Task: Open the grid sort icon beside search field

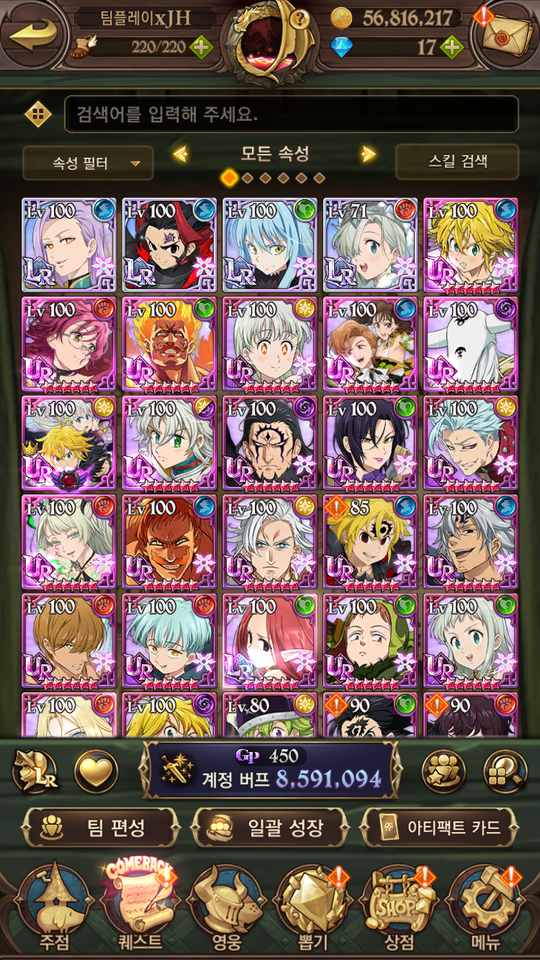Action: (37, 114)
